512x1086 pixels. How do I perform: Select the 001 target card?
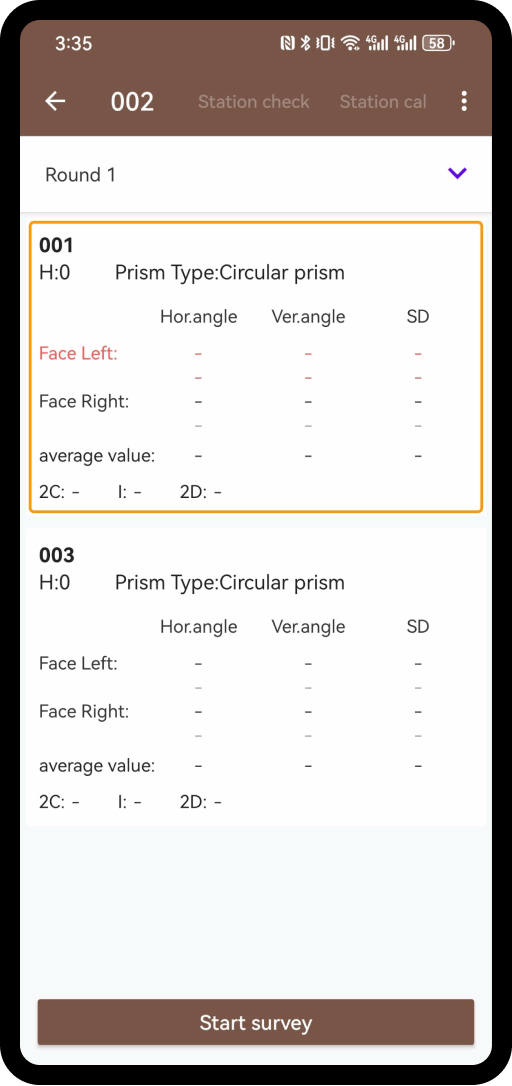click(256, 367)
